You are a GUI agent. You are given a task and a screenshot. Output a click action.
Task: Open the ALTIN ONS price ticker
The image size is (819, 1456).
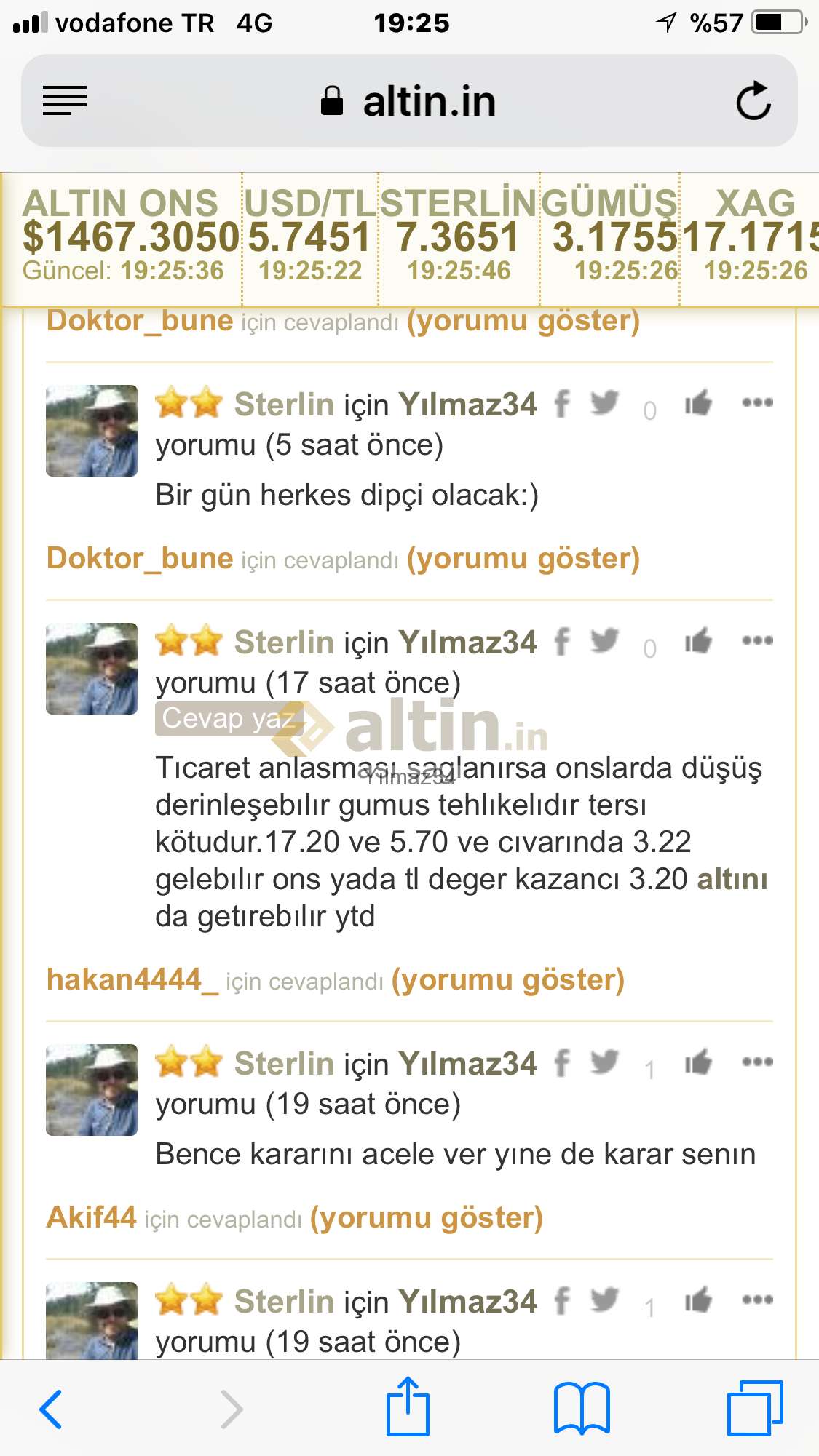[124, 236]
